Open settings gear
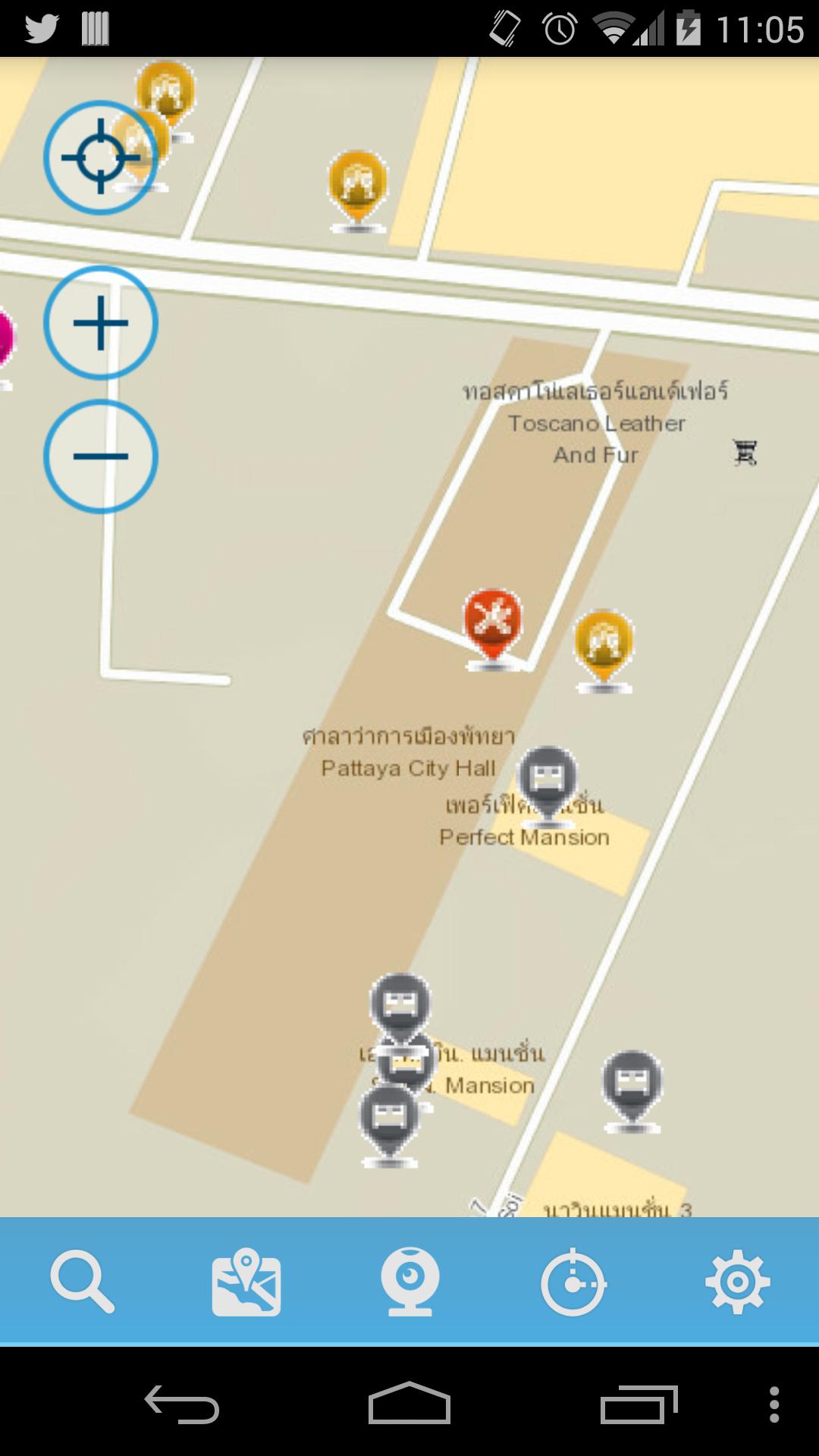This screenshot has width=819, height=1456. tap(737, 1282)
